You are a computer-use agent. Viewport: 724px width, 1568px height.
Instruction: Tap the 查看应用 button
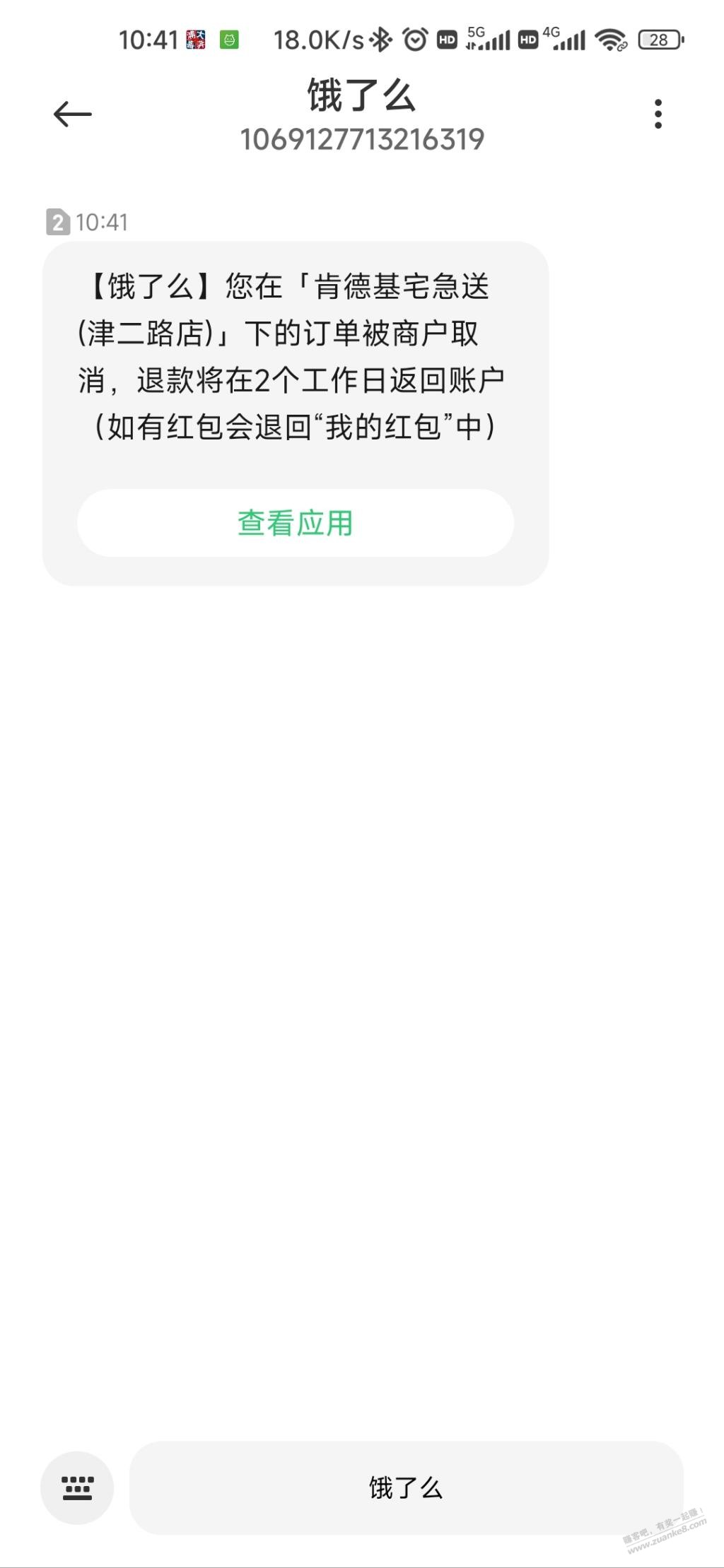[x=296, y=523]
